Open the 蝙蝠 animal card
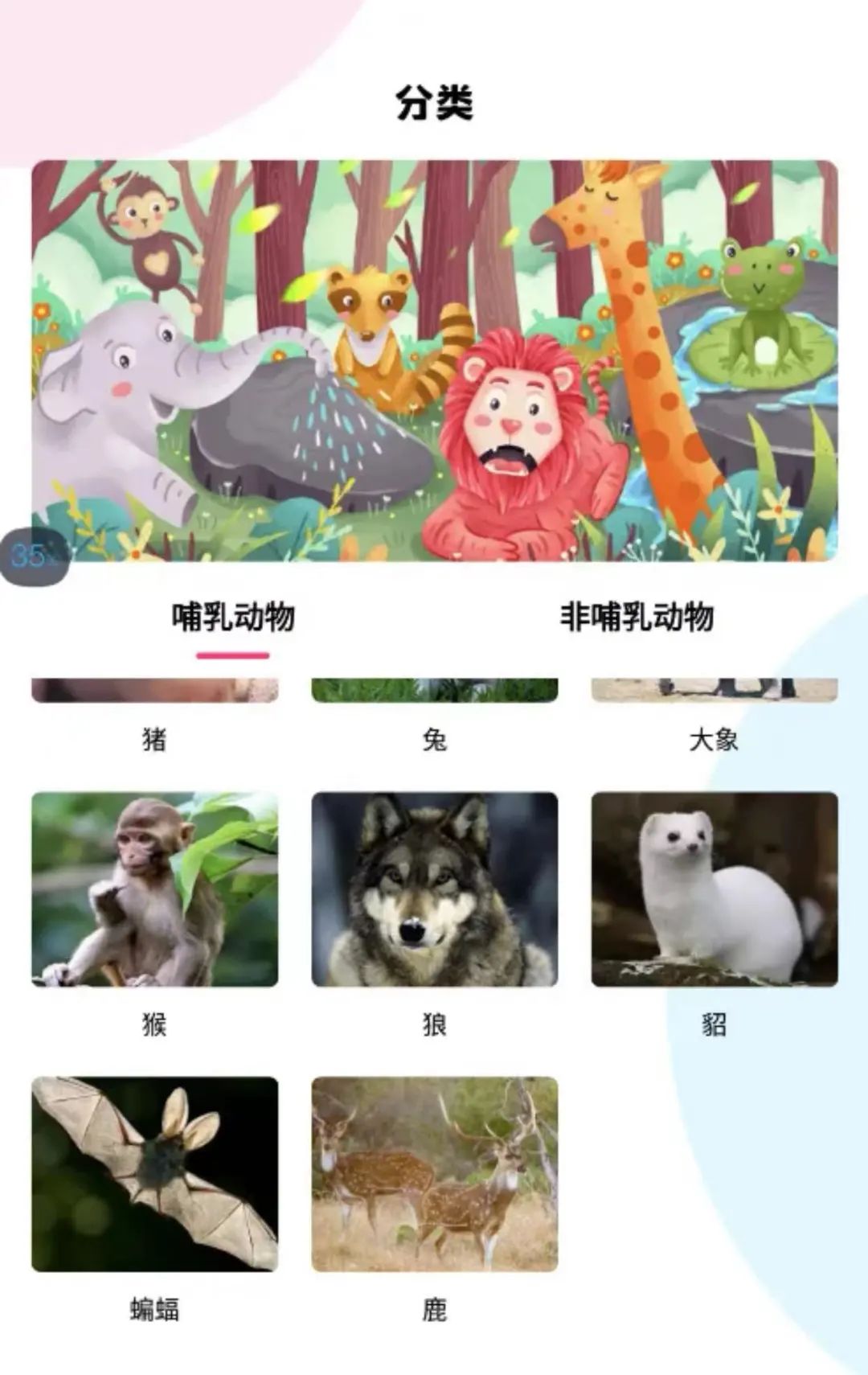The width and height of the screenshot is (868, 1375). pyautogui.click(x=155, y=1174)
